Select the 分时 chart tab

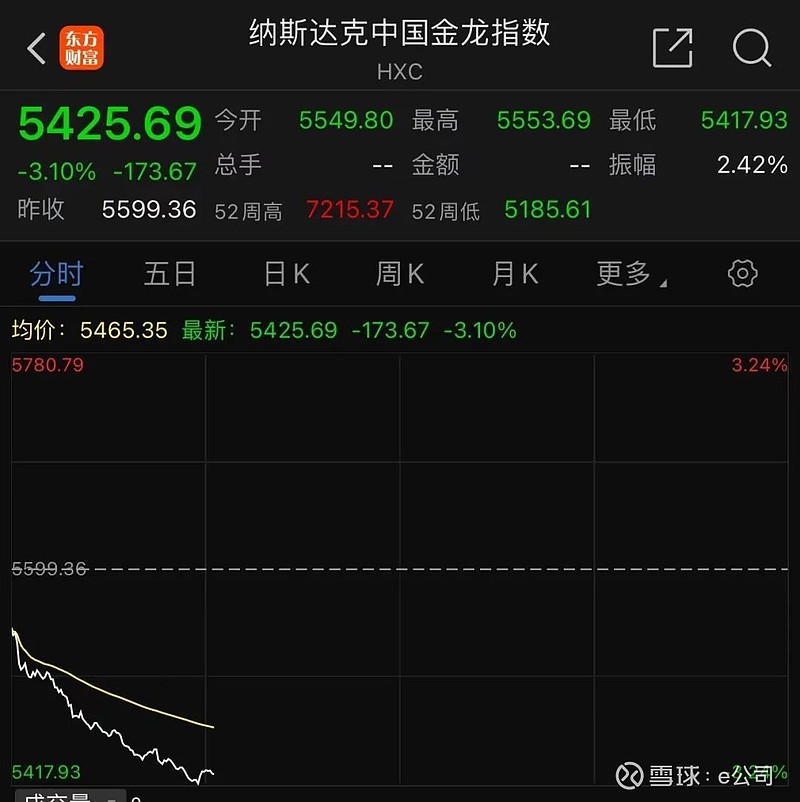point(55,273)
